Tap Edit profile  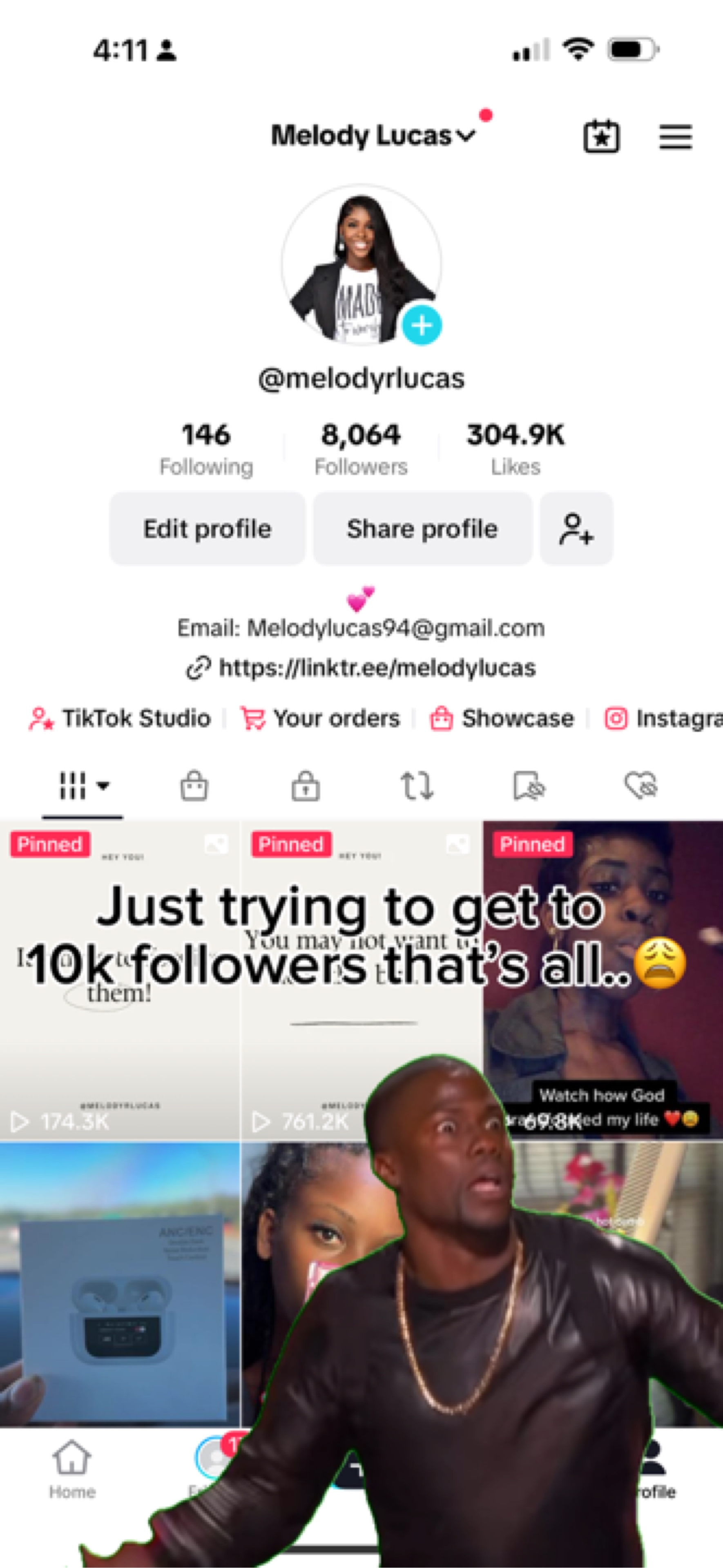[x=207, y=528]
